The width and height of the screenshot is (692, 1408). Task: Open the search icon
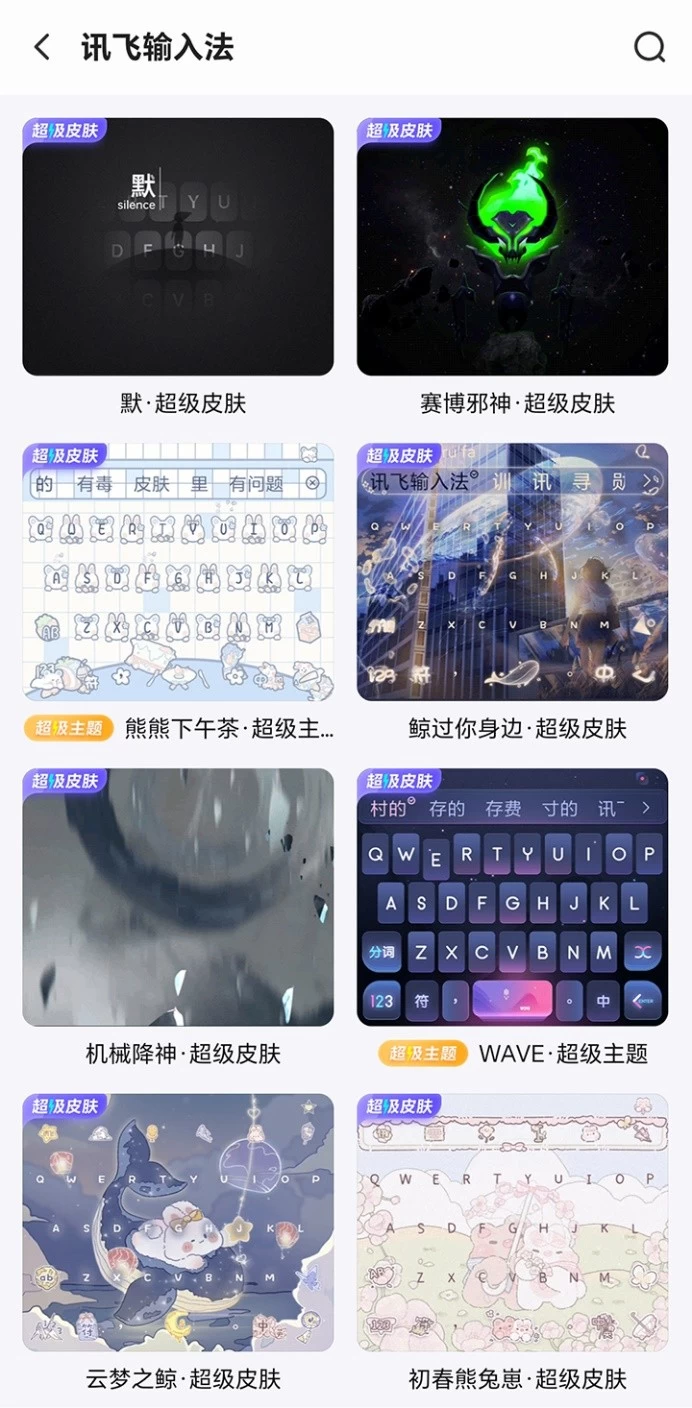649,47
